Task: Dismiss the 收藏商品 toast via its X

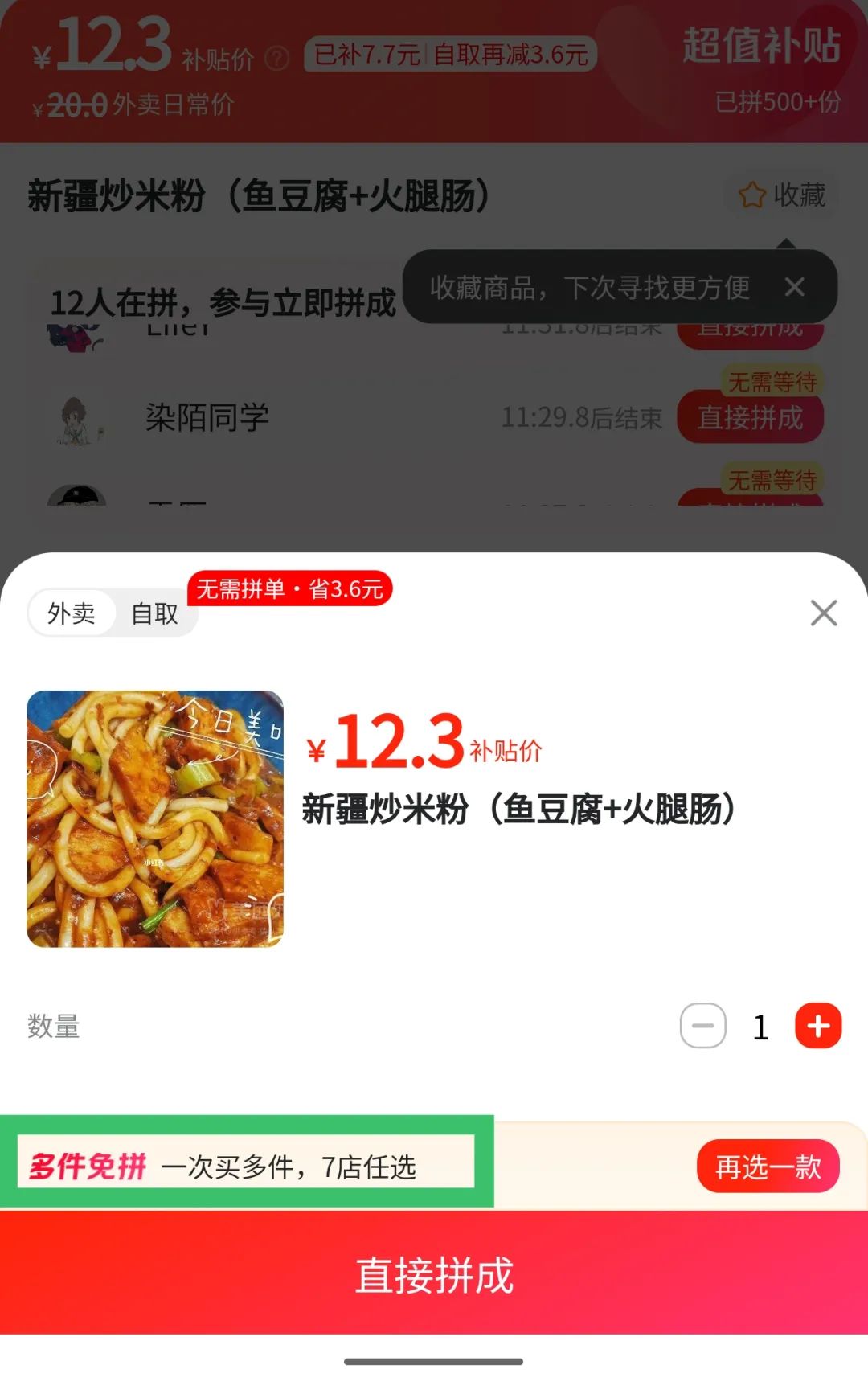Action: (796, 288)
